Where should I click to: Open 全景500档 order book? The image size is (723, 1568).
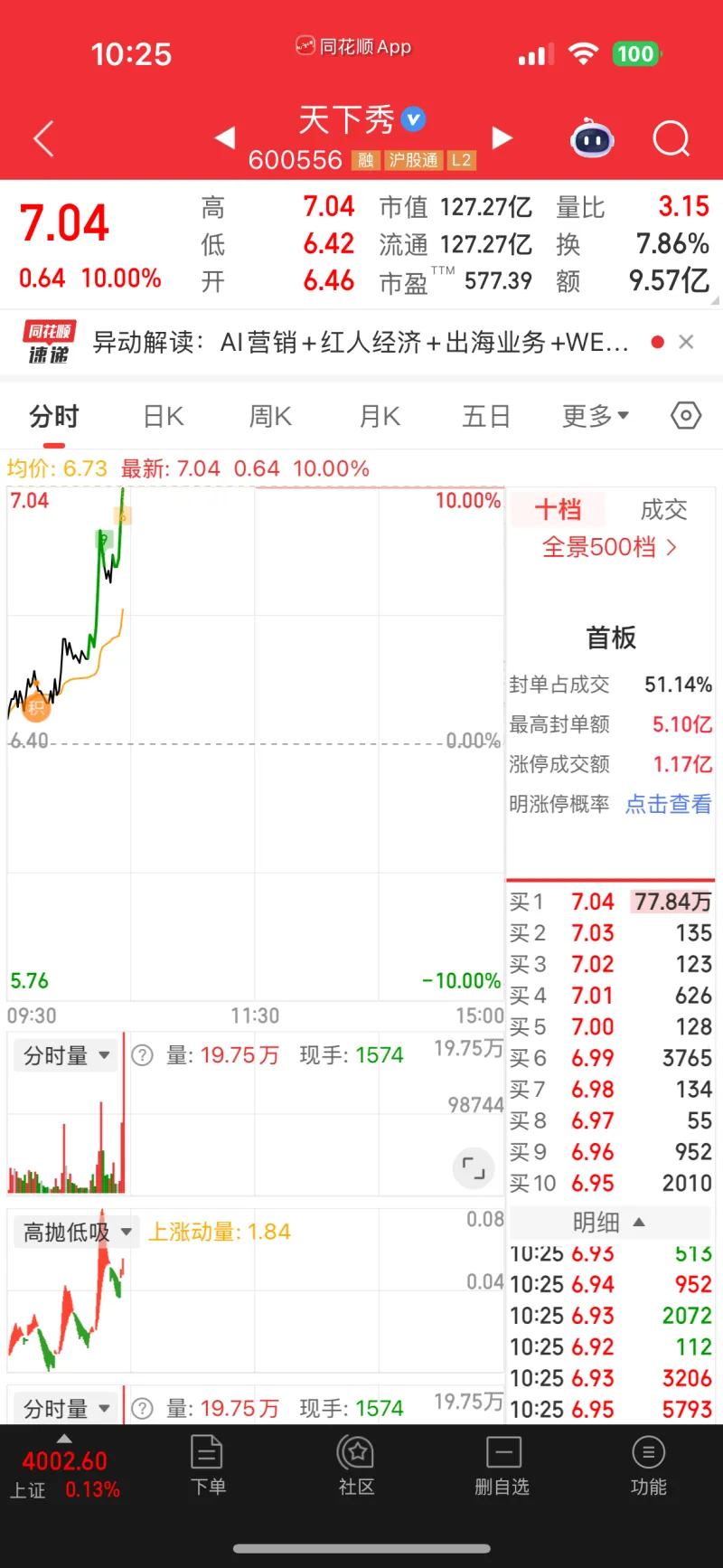coord(609,547)
